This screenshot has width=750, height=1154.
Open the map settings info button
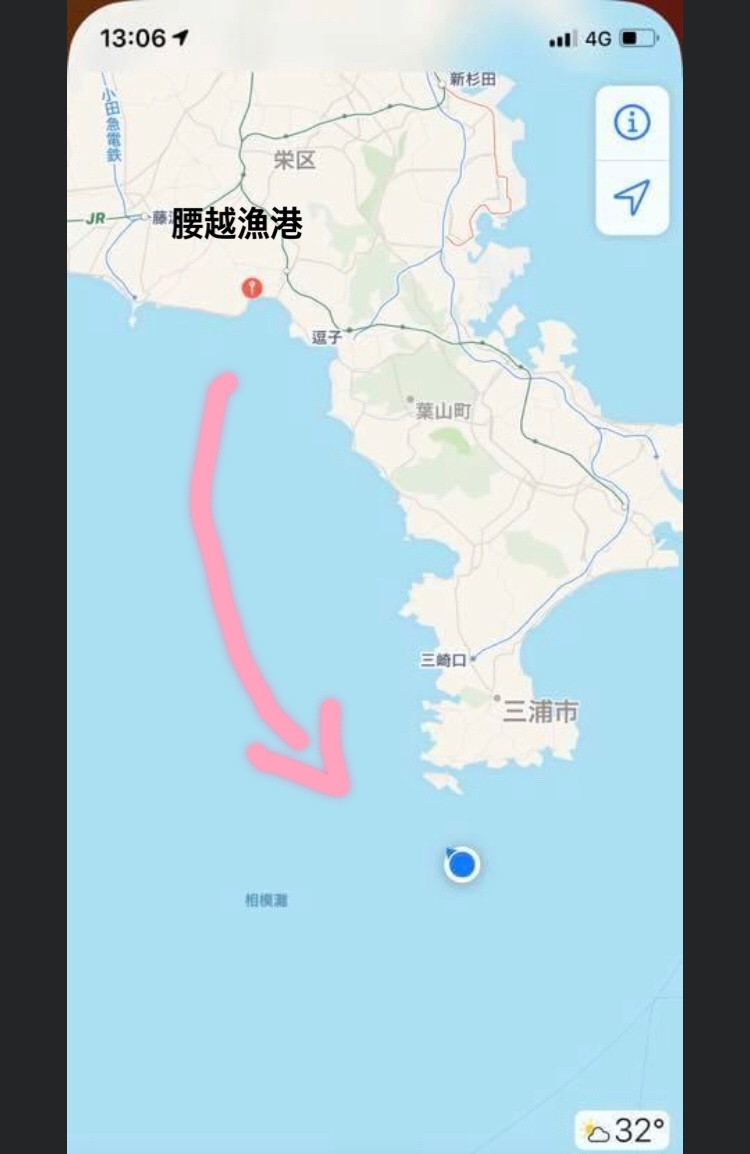631,123
